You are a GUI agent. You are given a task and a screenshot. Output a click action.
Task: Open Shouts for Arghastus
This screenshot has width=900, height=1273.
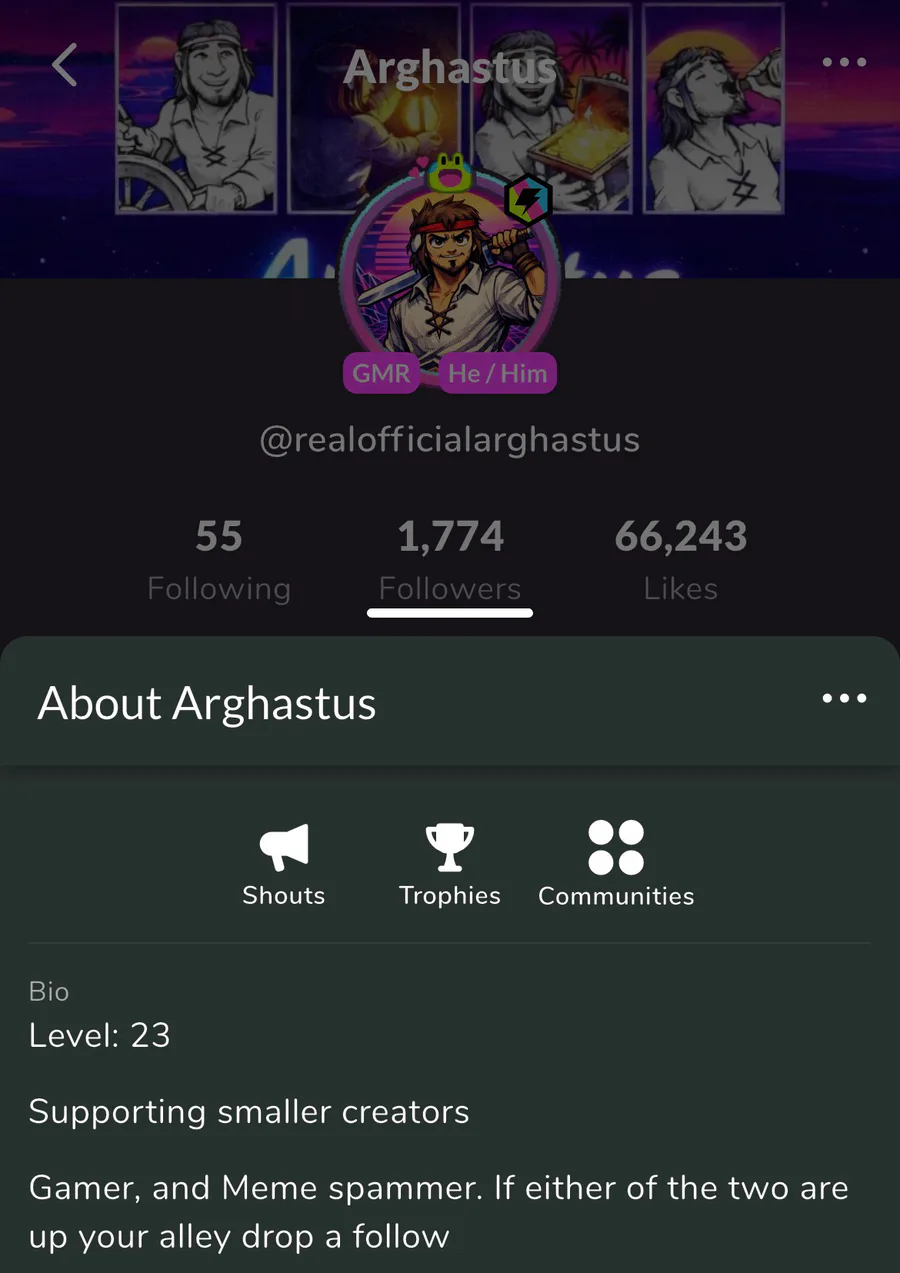[x=284, y=864]
